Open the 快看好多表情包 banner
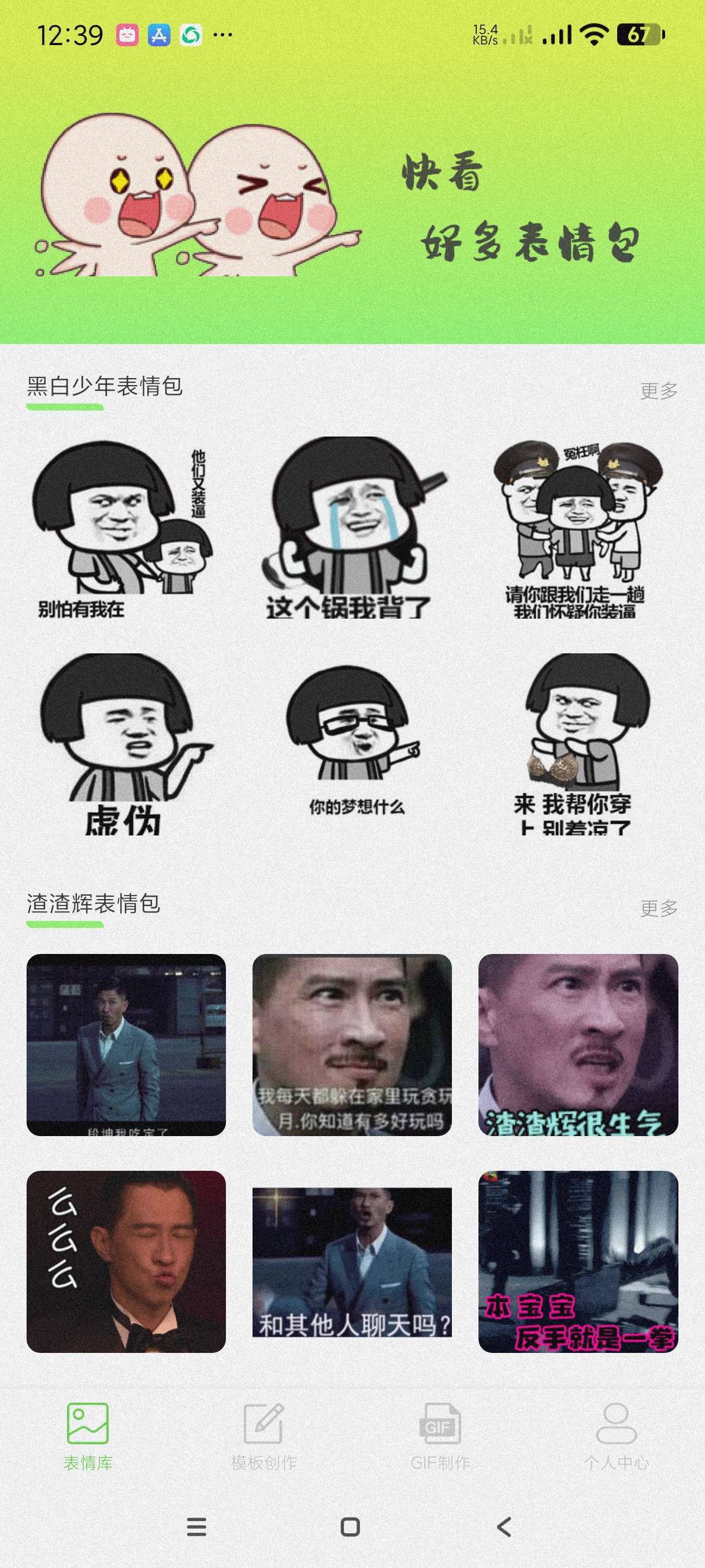 (x=352, y=201)
